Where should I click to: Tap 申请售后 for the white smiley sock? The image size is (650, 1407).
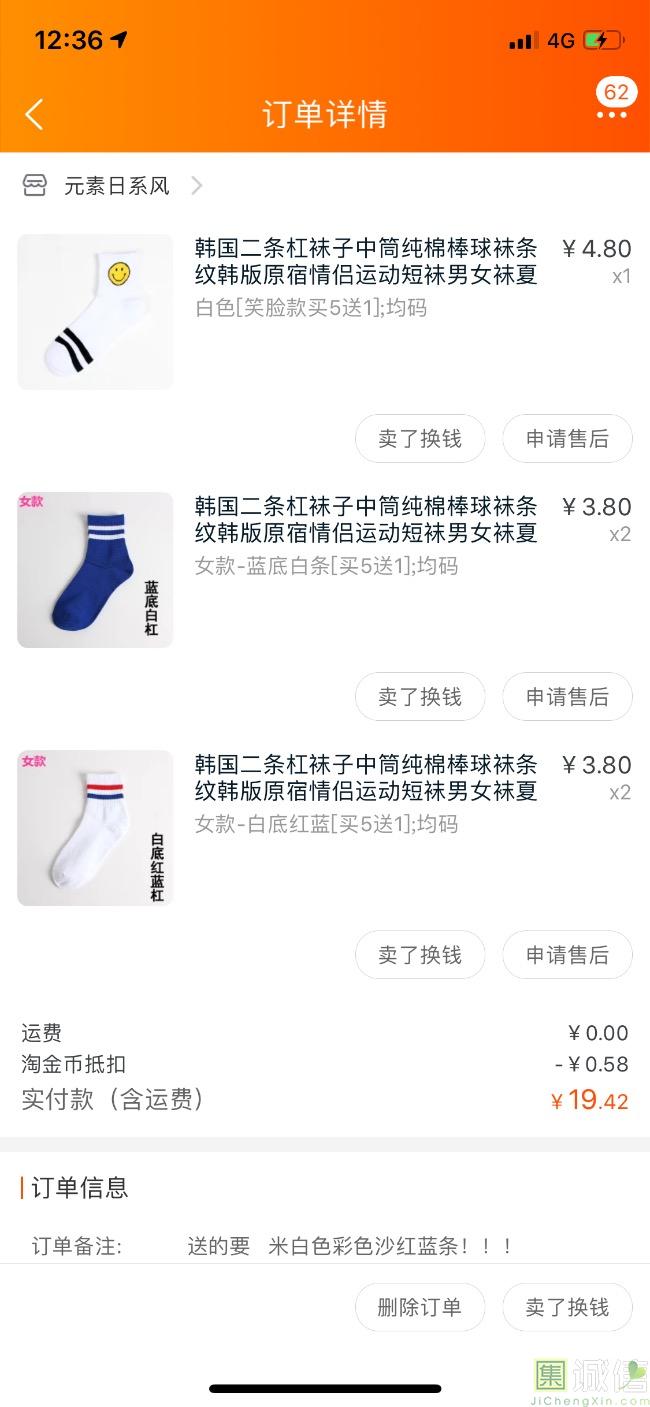pos(567,439)
